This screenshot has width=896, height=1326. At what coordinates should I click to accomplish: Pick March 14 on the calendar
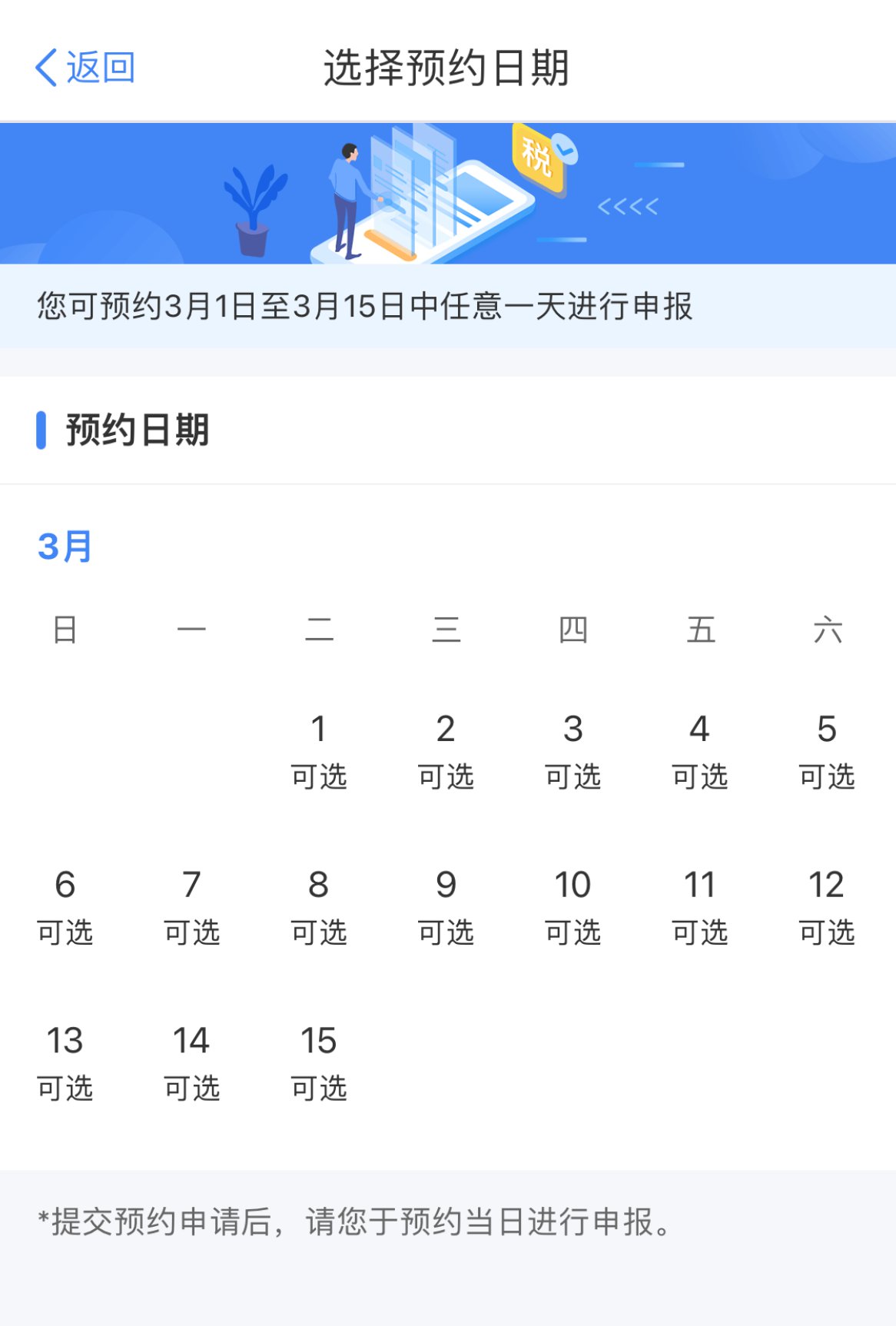[191, 1063]
